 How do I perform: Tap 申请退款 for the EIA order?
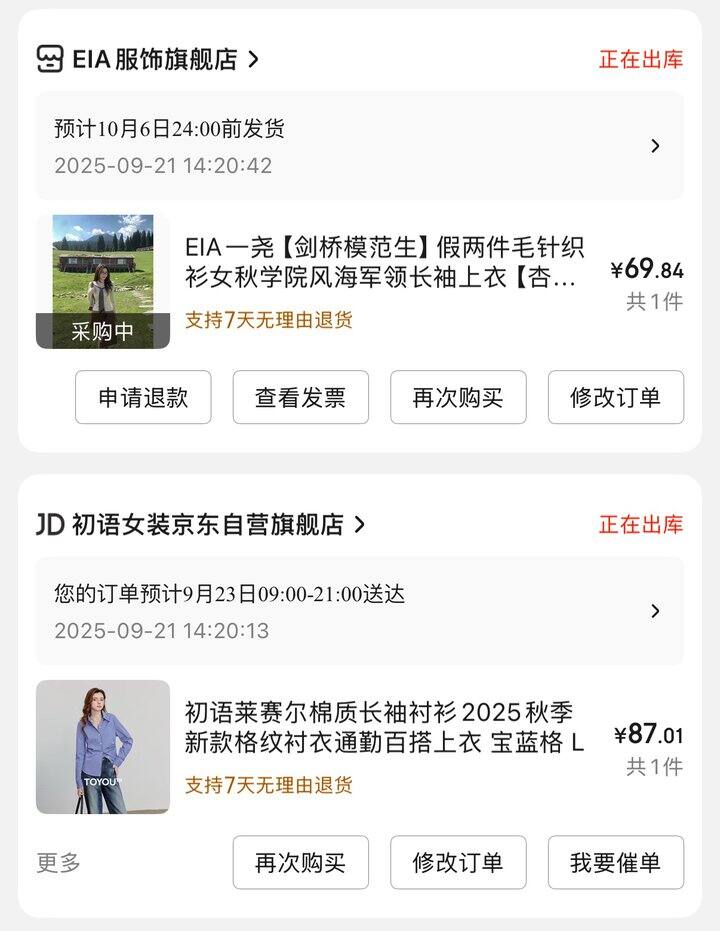click(x=143, y=397)
